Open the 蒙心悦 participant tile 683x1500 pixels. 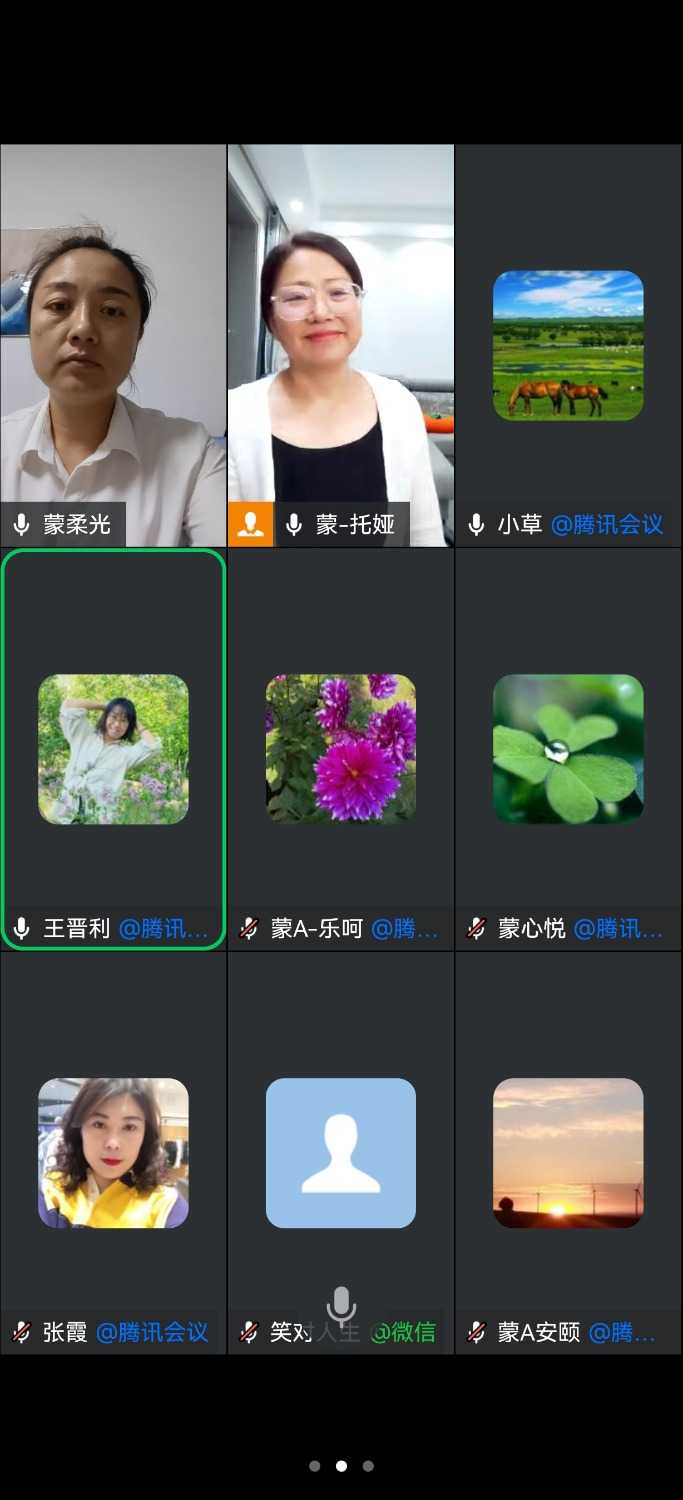tap(568, 749)
